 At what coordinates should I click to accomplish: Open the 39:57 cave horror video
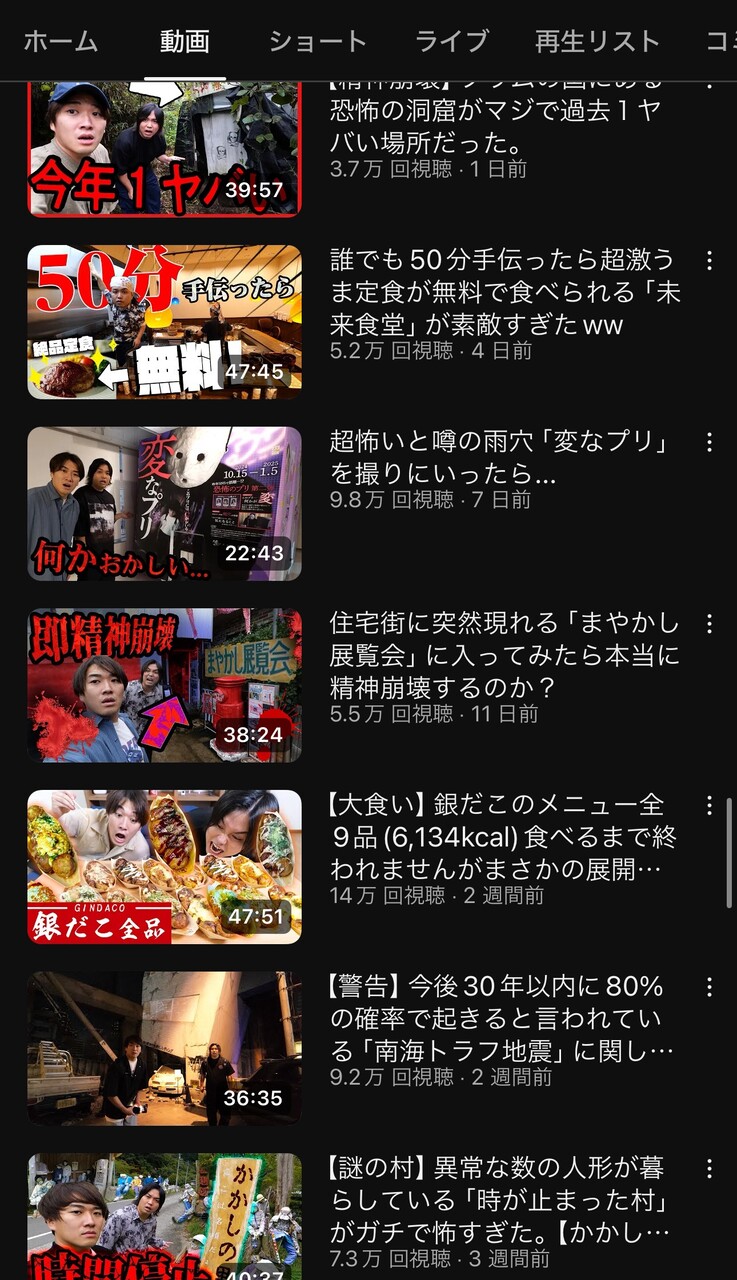(164, 148)
